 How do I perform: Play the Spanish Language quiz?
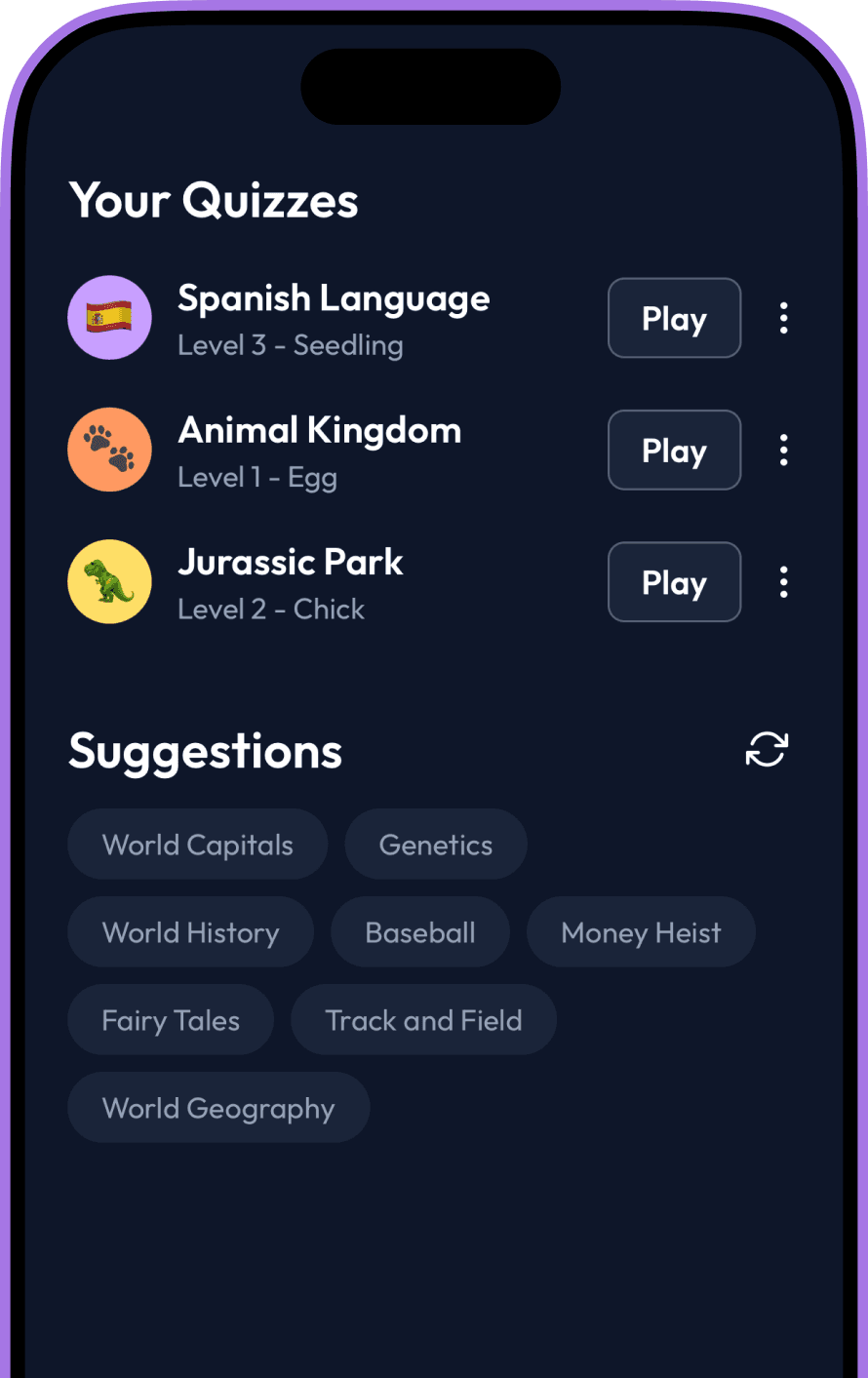coord(674,318)
